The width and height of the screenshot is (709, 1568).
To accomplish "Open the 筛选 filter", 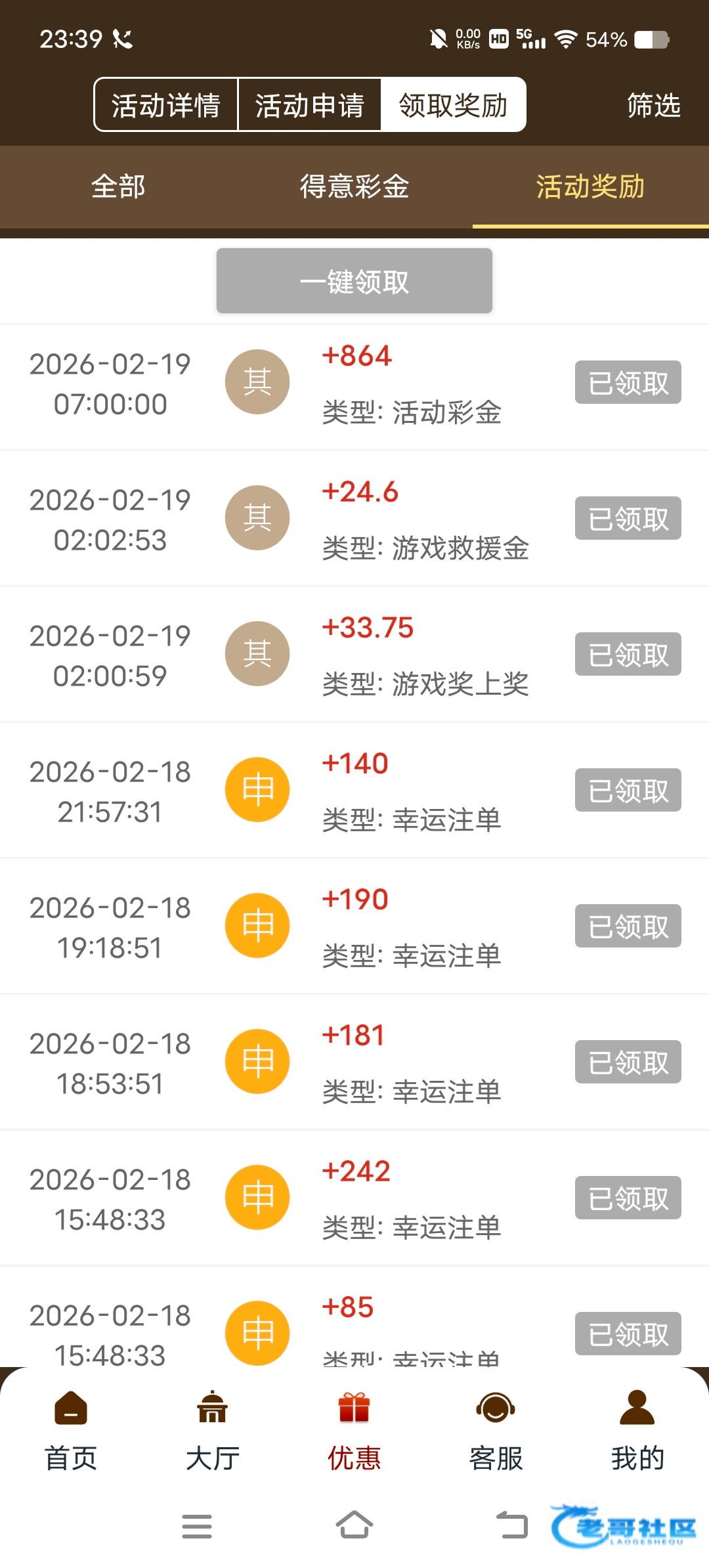I will pyautogui.click(x=653, y=105).
